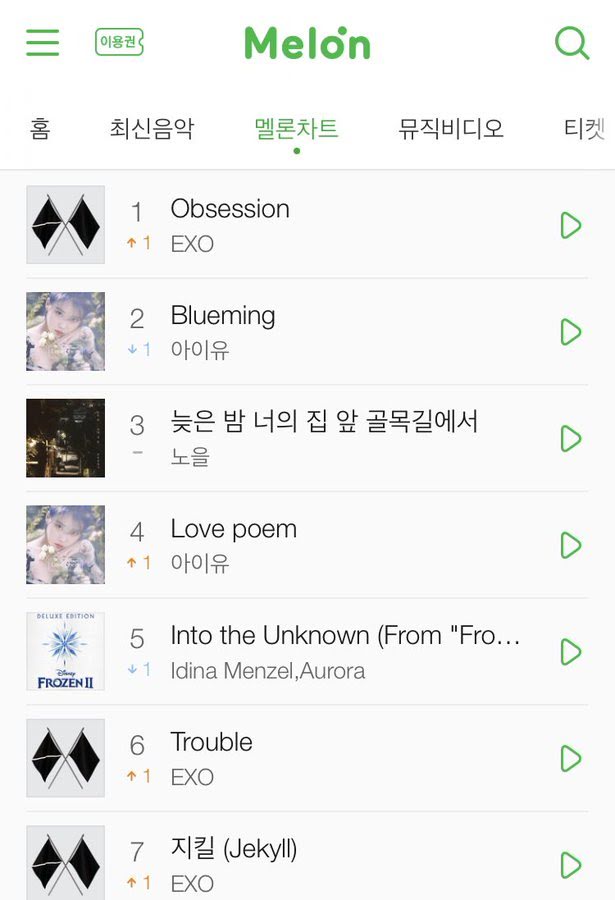Open the Blueming album cover
615x900 pixels.
(65, 332)
